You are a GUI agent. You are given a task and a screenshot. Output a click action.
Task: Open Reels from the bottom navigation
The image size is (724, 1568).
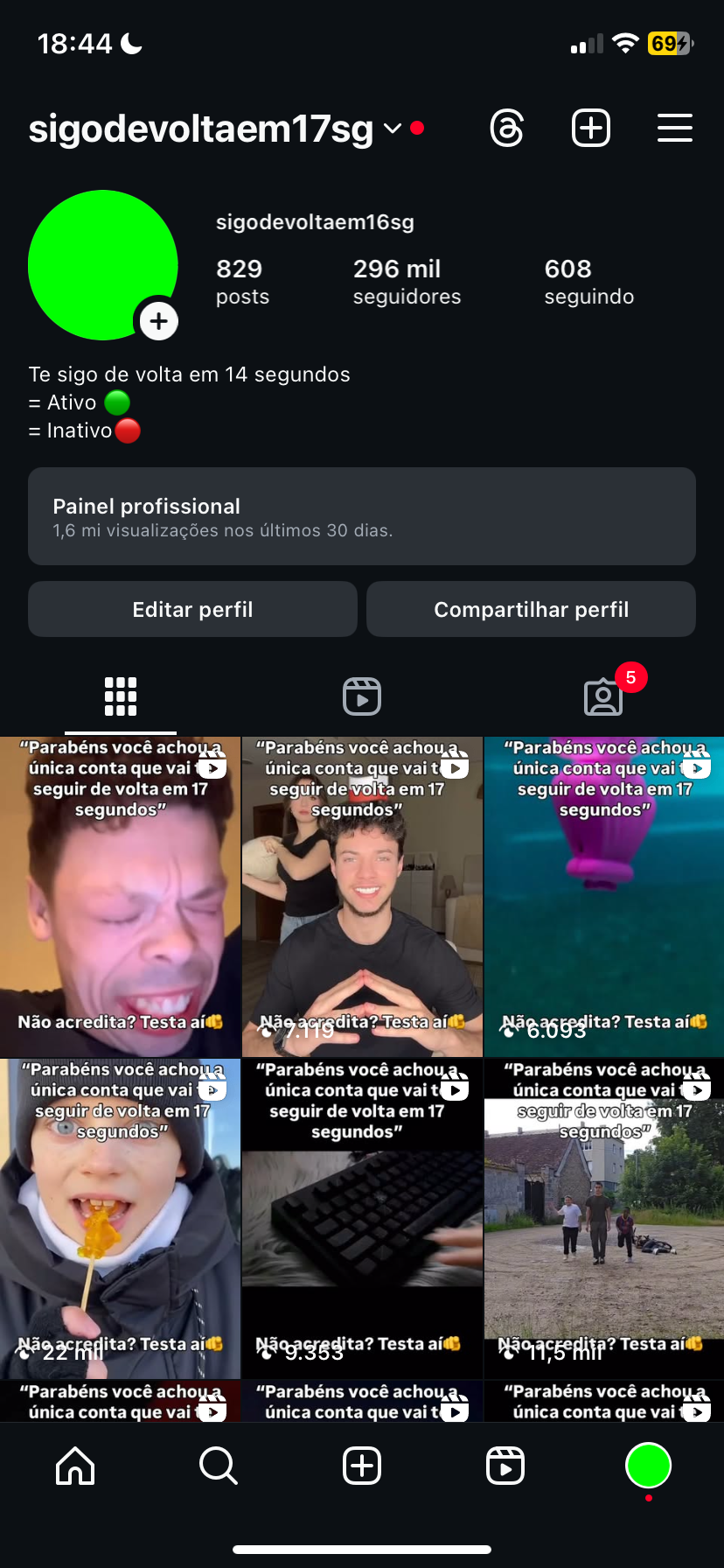tap(505, 1466)
